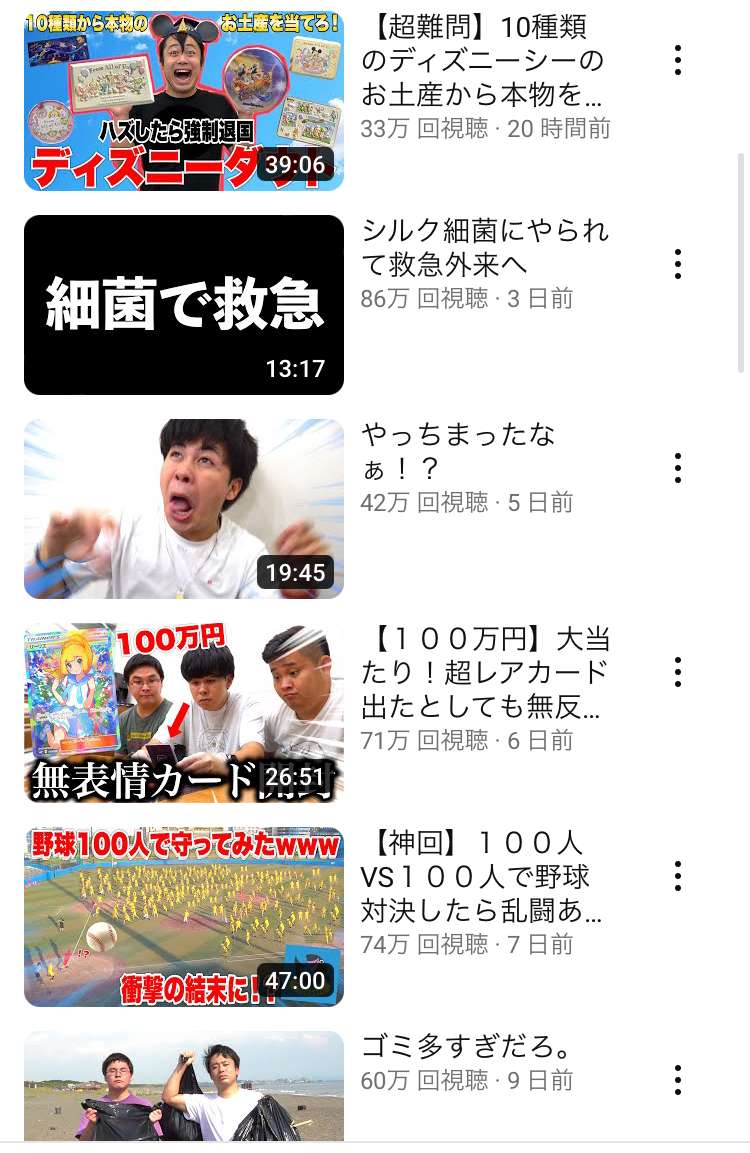Play the 19:45 やっちまったなぁ video

point(184,509)
